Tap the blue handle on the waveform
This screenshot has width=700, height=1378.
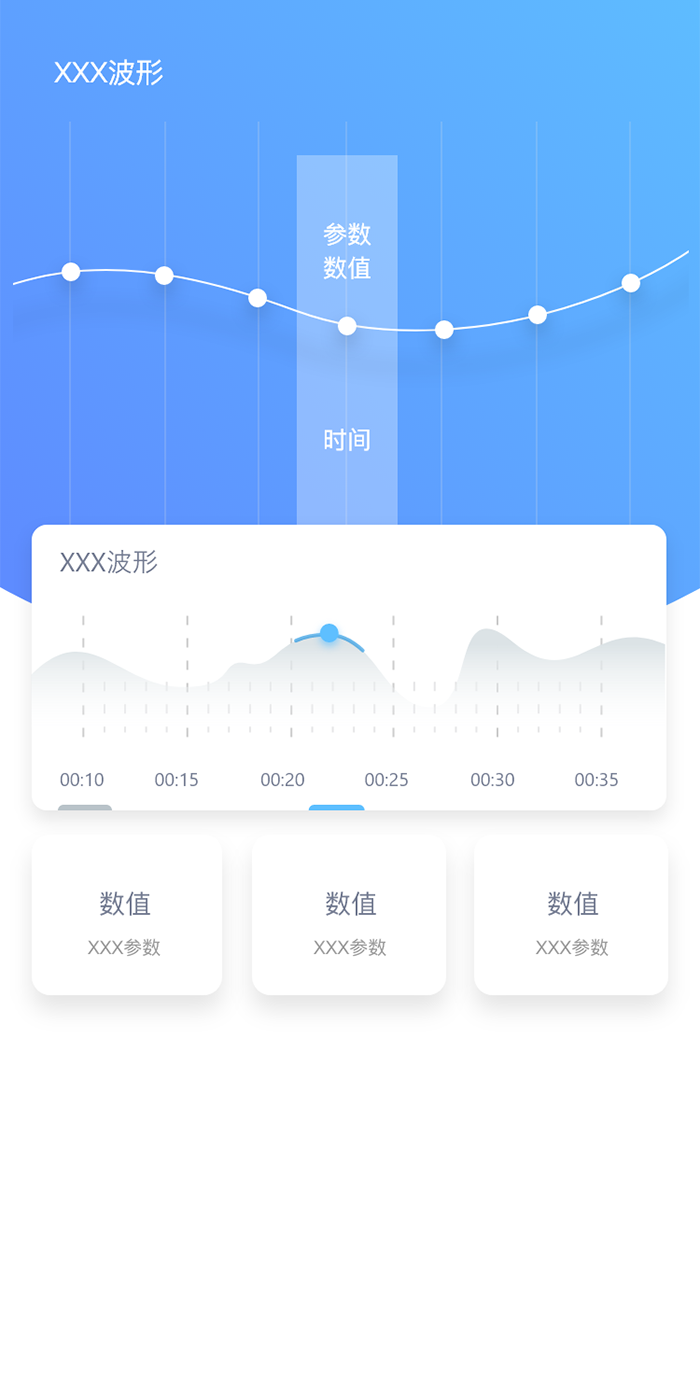coord(329,633)
